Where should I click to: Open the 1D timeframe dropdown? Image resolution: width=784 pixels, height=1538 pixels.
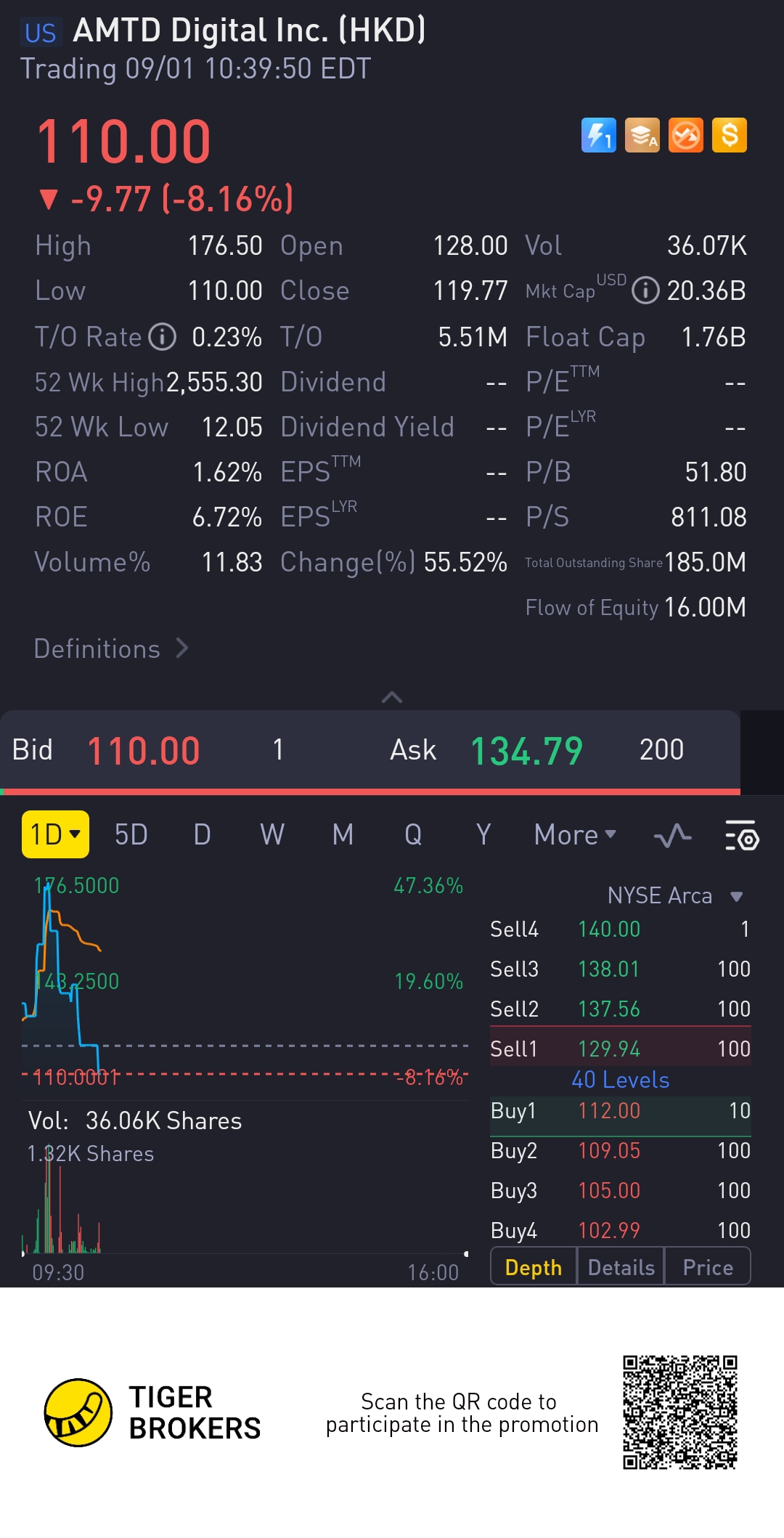pos(56,834)
